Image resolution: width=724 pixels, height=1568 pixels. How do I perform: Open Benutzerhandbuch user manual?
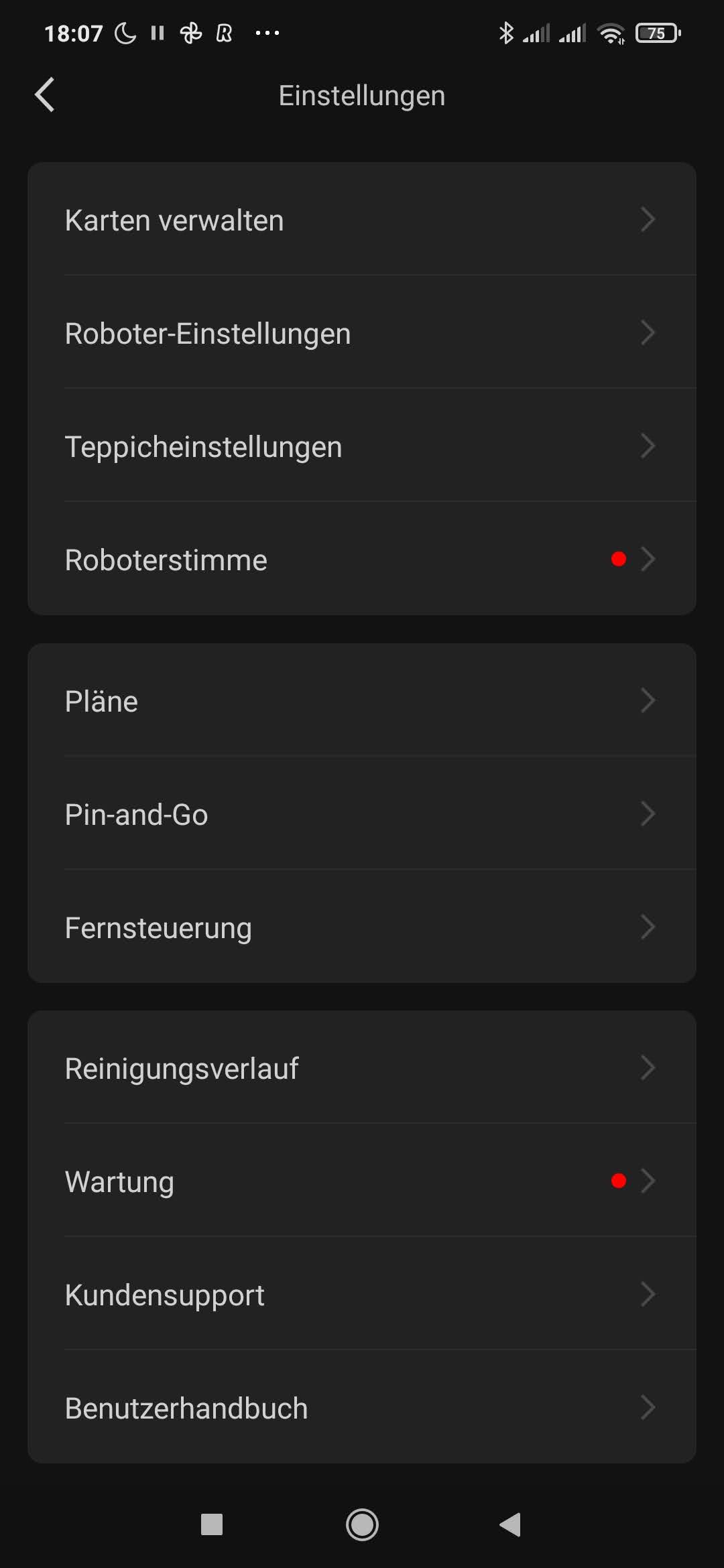click(x=362, y=1407)
